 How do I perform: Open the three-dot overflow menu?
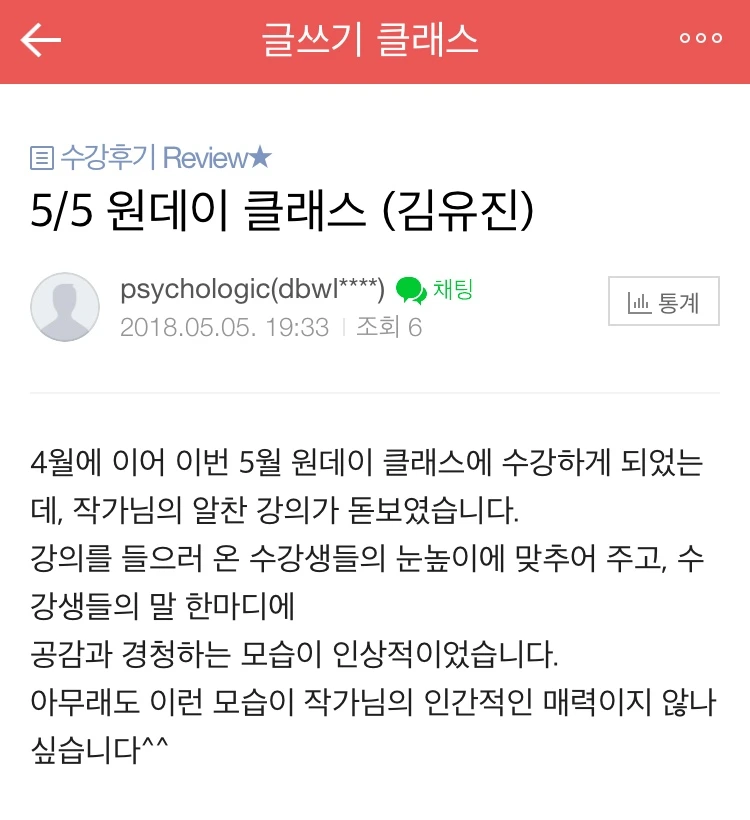click(701, 38)
